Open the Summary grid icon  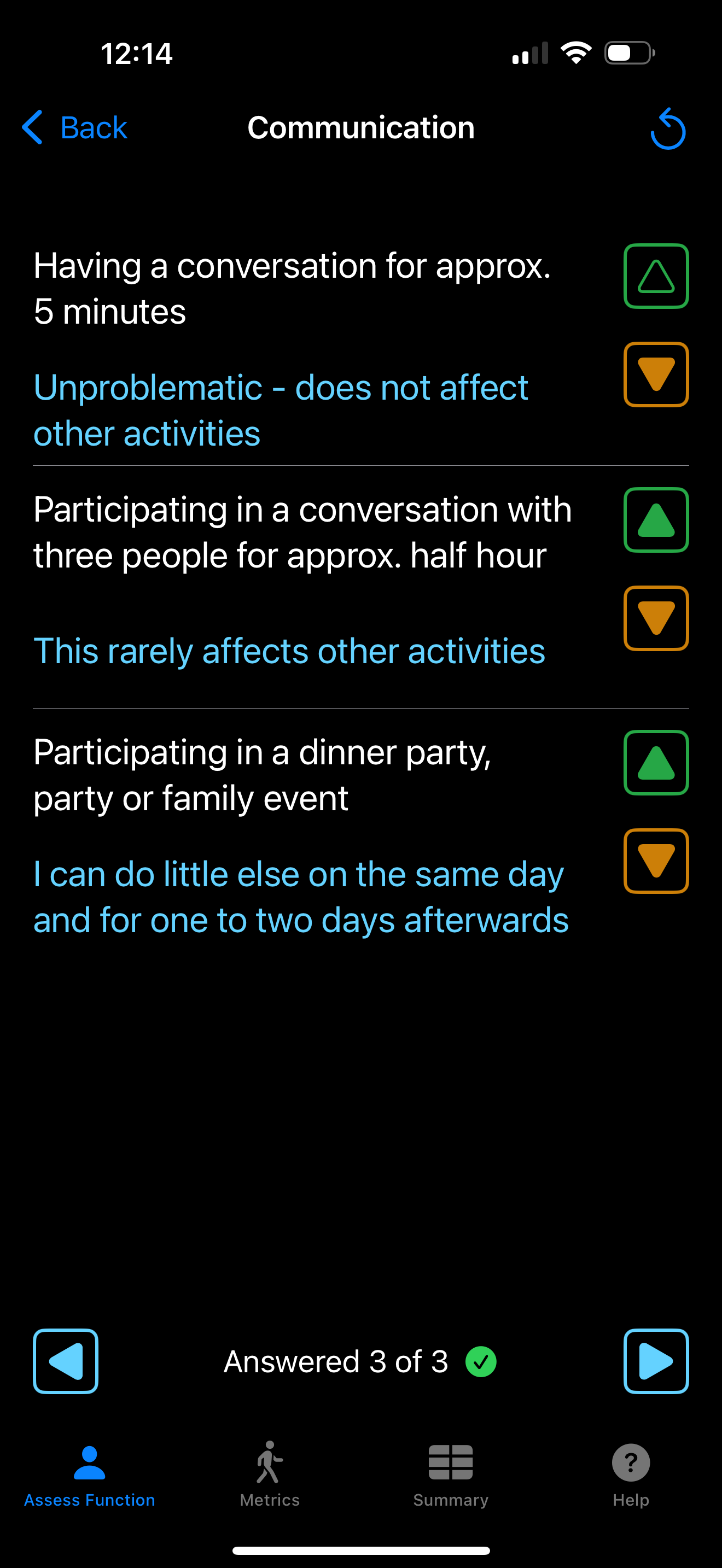click(450, 1464)
